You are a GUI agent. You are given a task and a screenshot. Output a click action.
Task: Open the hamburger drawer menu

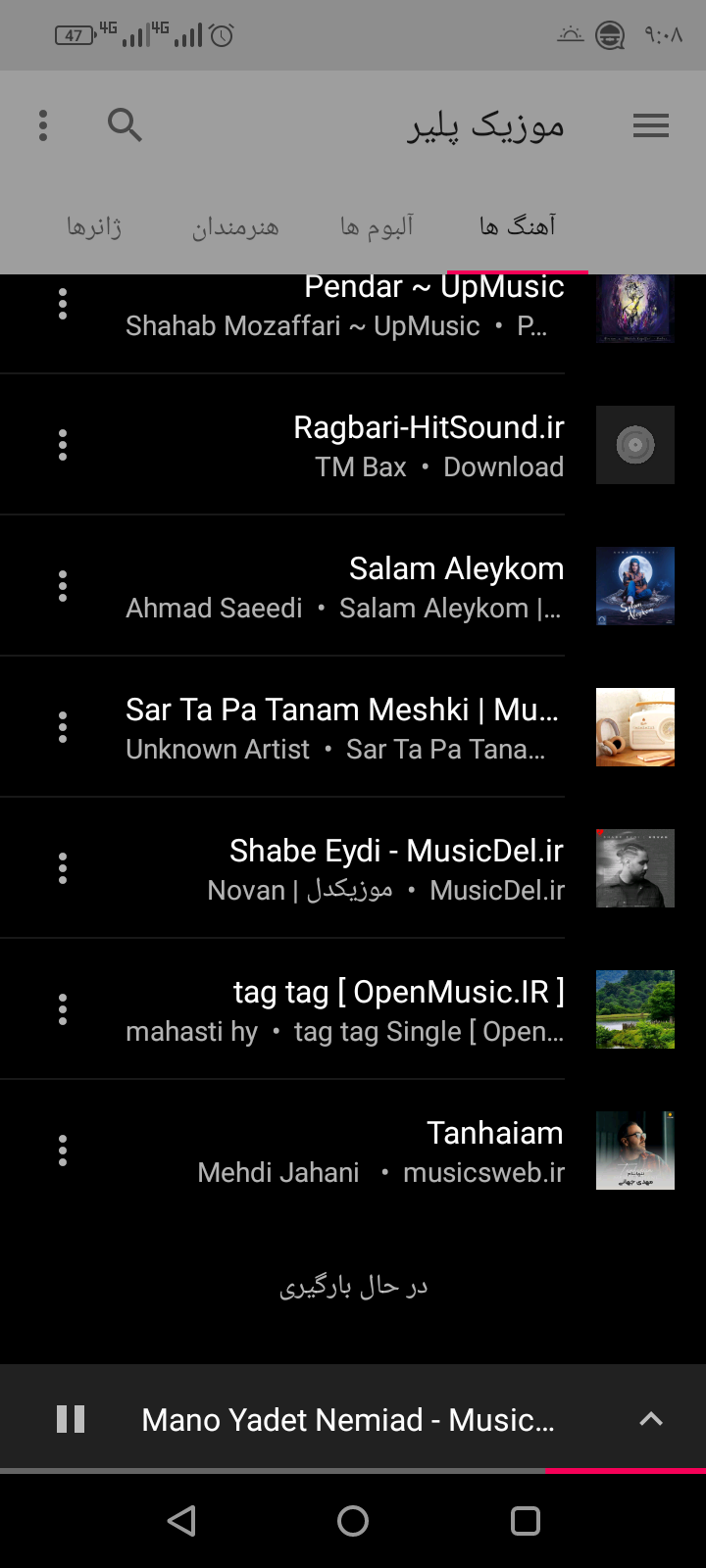pyautogui.click(x=650, y=125)
